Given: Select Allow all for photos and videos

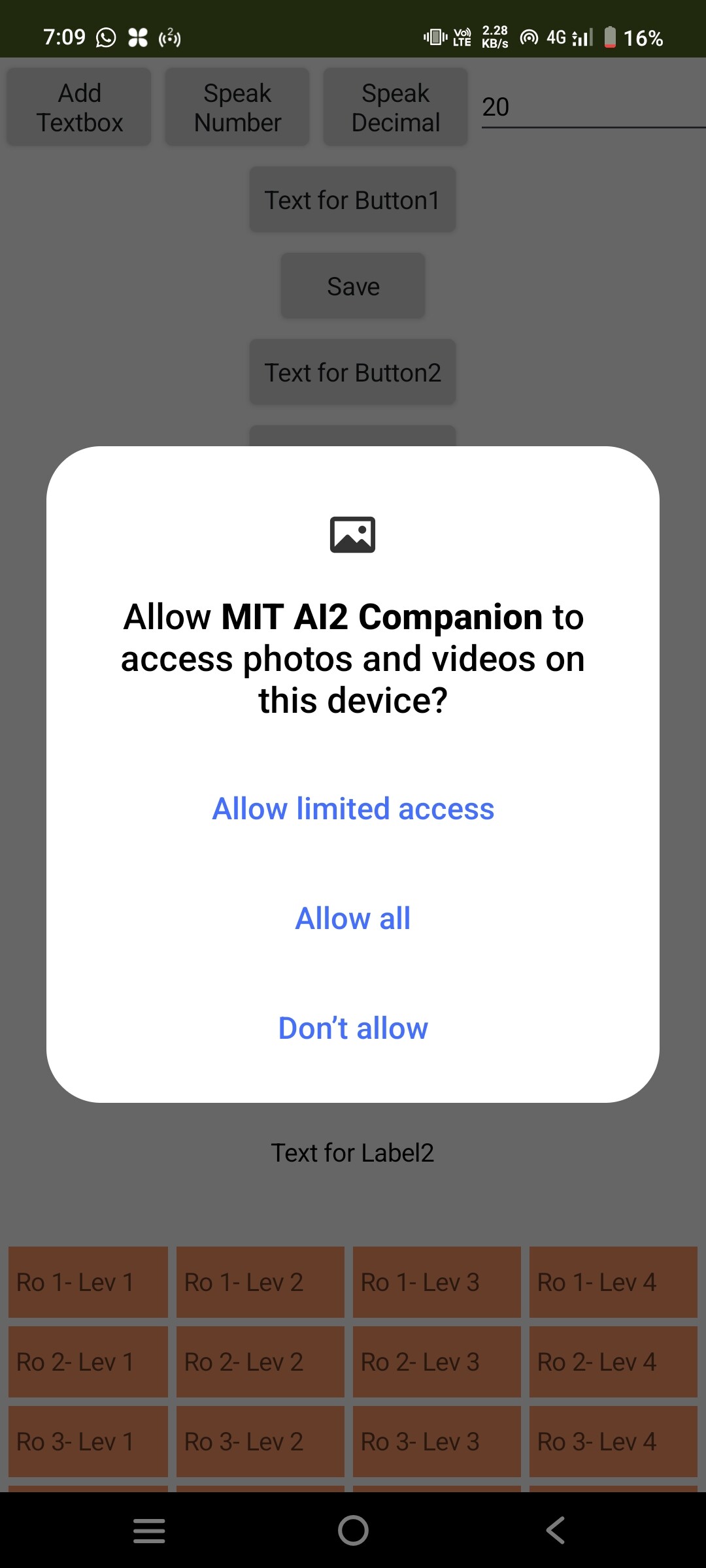Looking at the screenshot, I should pos(353,919).
